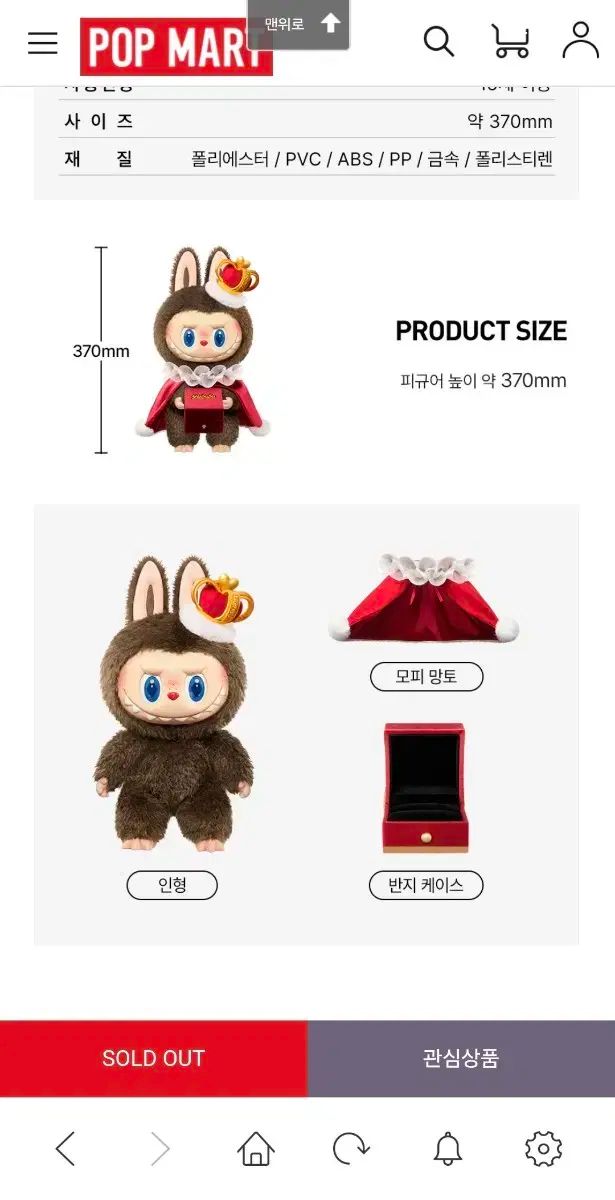The image size is (615, 1200).
Task: Open the shopping cart
Action: click(510, 42)
